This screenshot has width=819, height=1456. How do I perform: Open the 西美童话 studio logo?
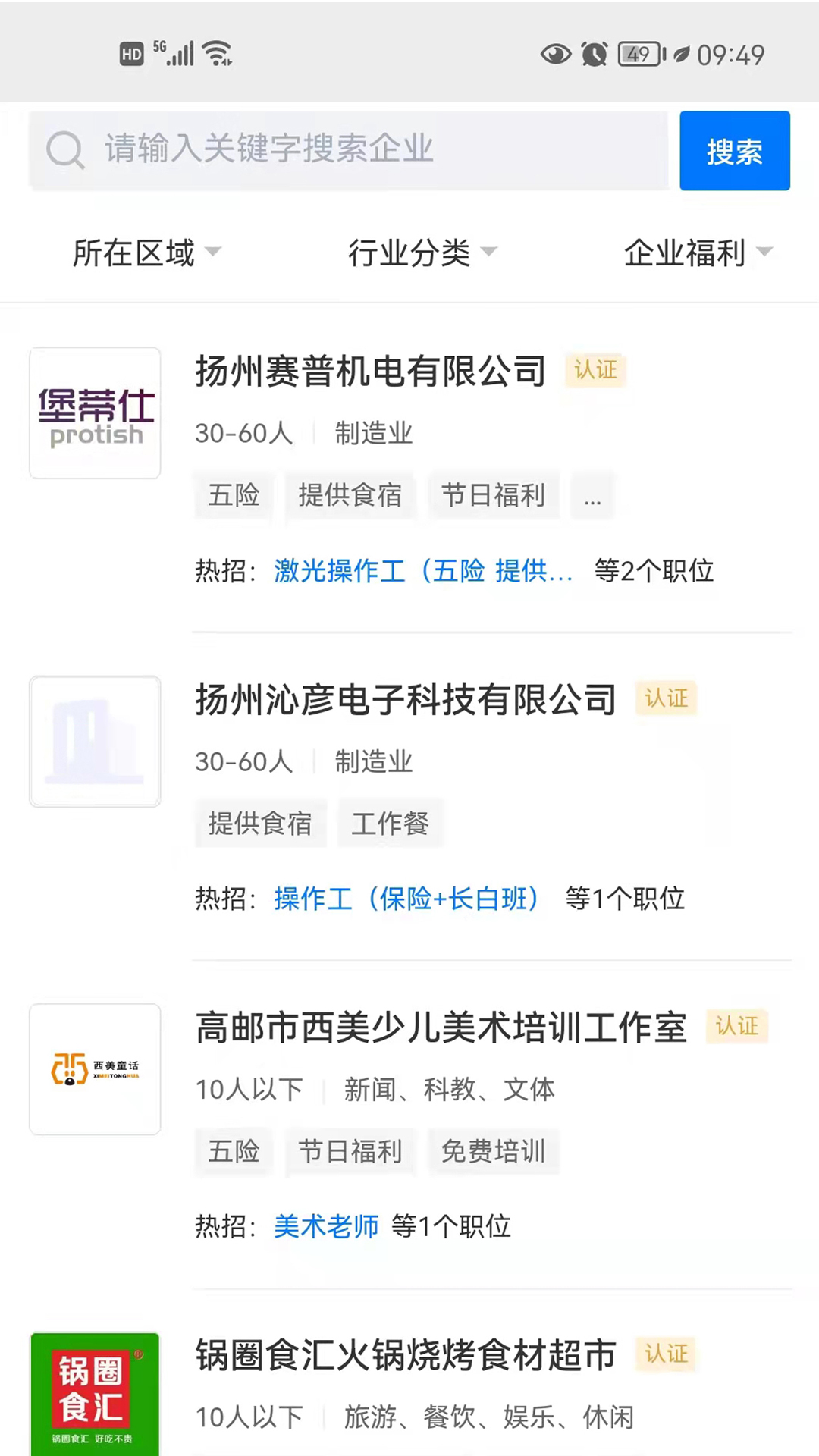point(94,1068)
